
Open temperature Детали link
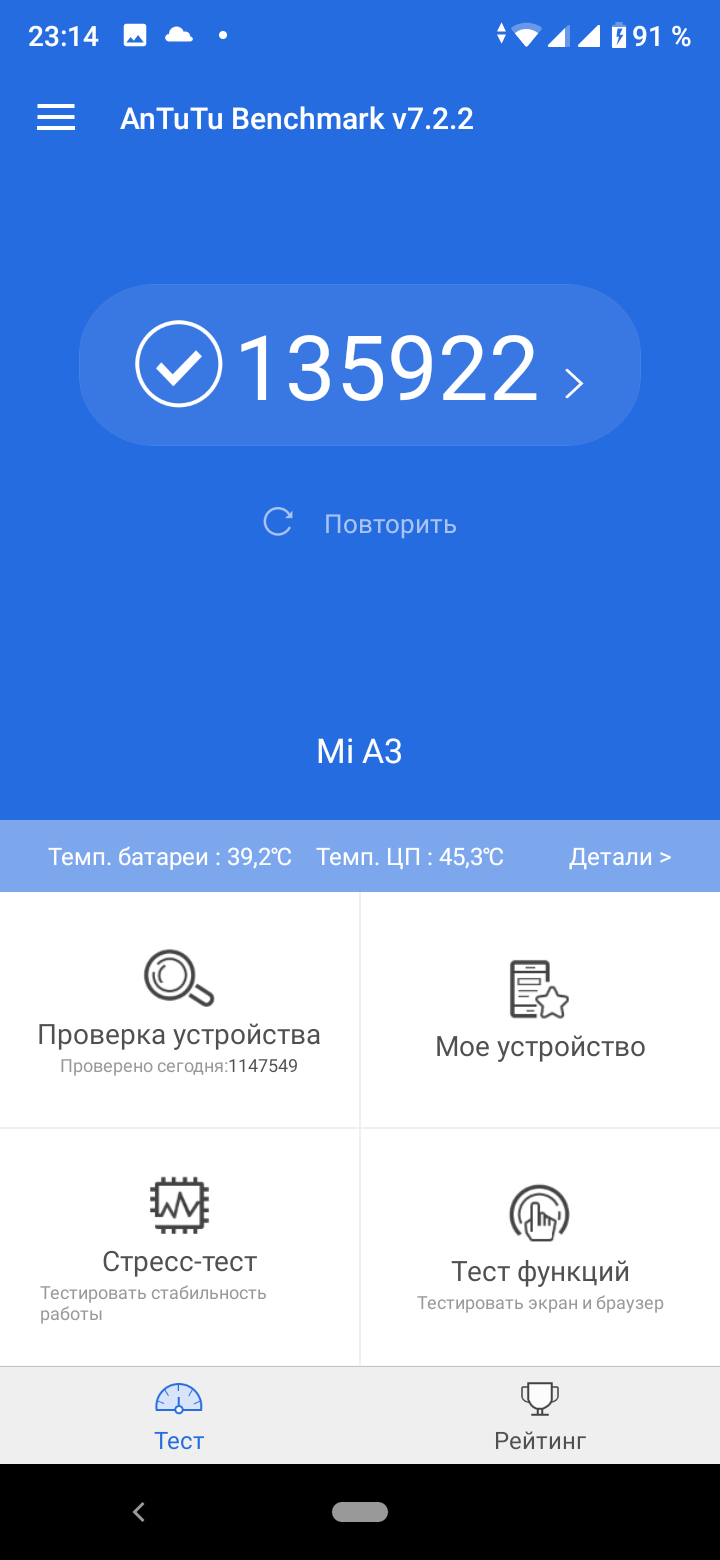(x=619, y=857)
